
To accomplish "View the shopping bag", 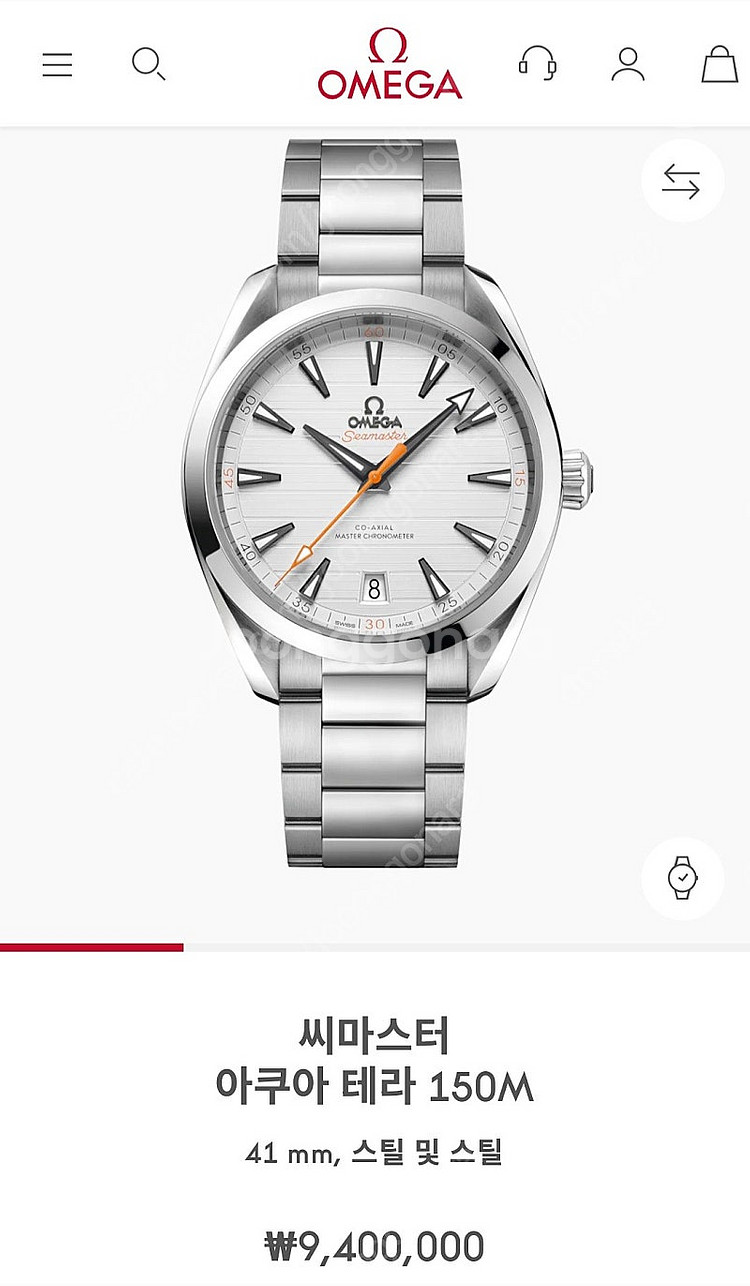I will [x=719, y=64].
